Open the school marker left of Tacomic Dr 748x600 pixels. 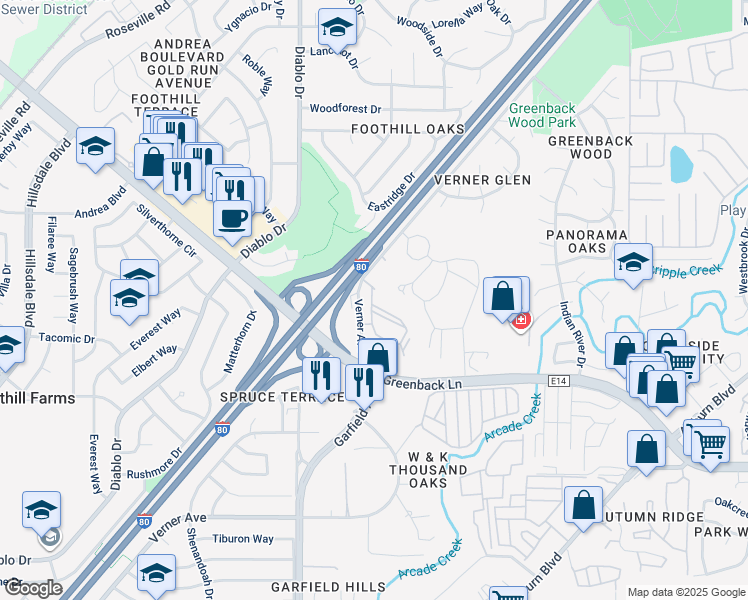coord(7,346)
